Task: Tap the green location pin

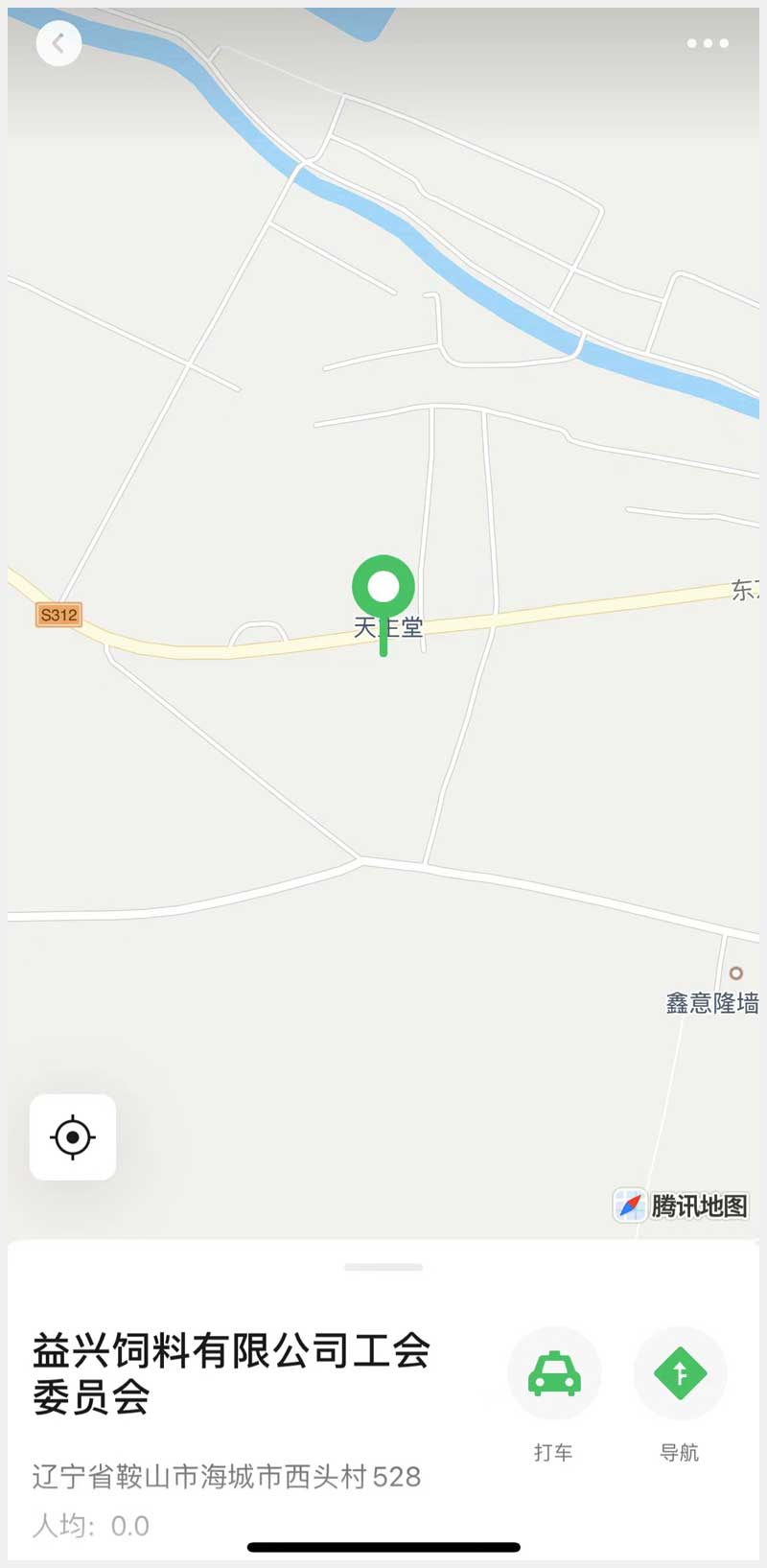Action: [383, 588]
